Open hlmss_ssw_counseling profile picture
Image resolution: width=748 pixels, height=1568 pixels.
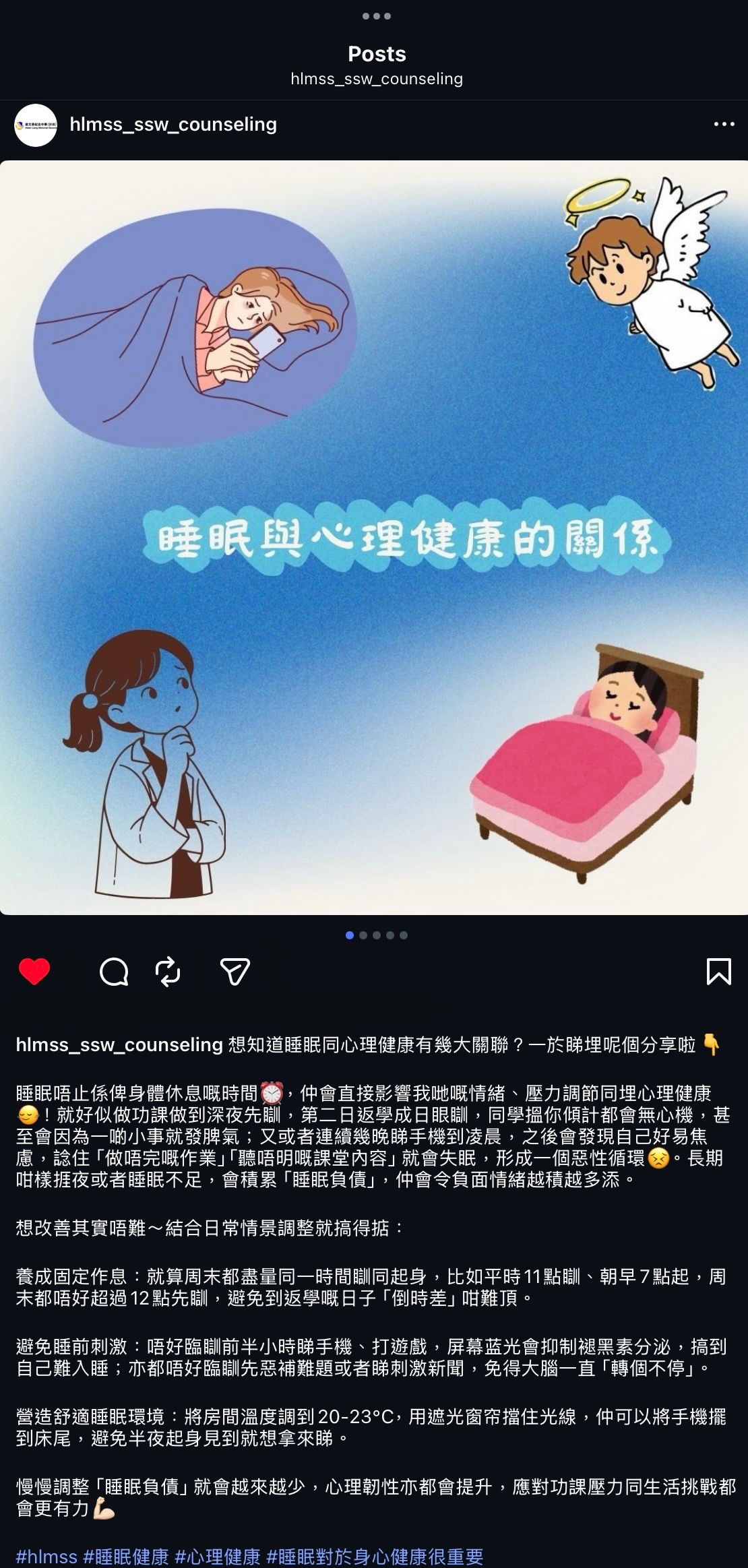(36, 125)
